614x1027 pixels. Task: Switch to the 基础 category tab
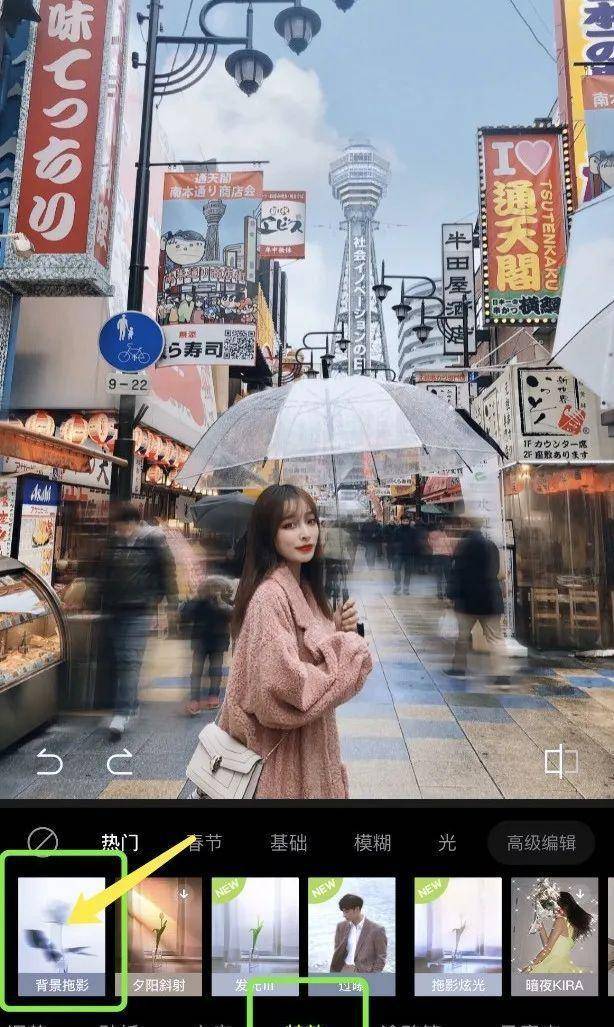click(288, 843)
